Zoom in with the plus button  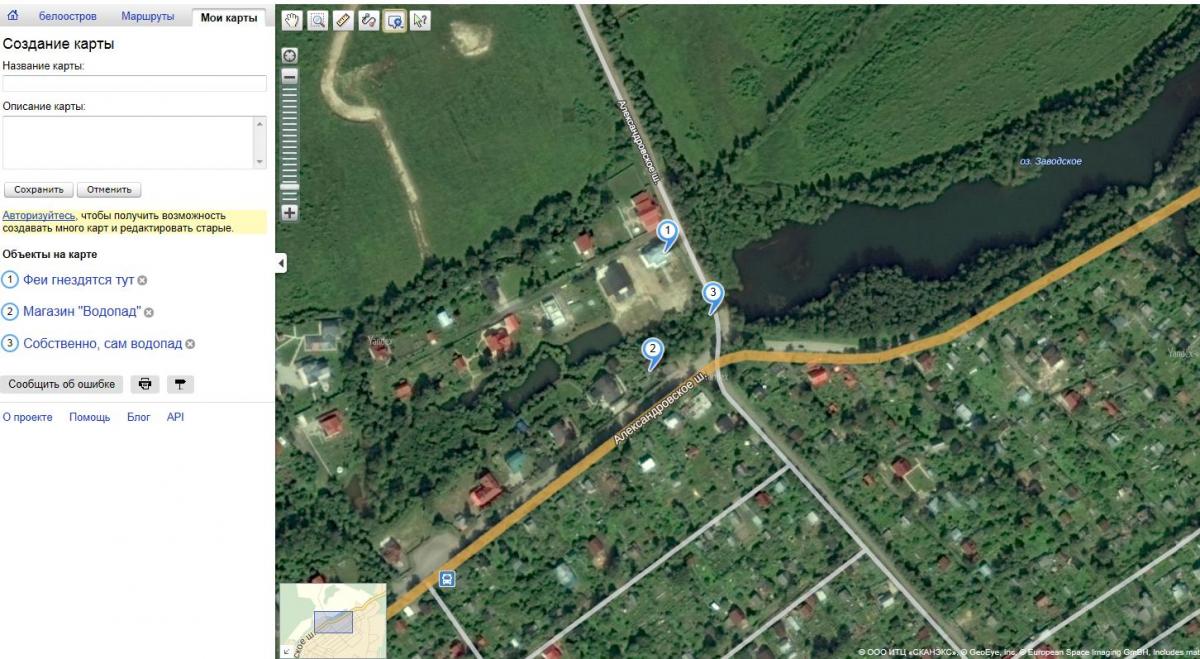point(290,212)
